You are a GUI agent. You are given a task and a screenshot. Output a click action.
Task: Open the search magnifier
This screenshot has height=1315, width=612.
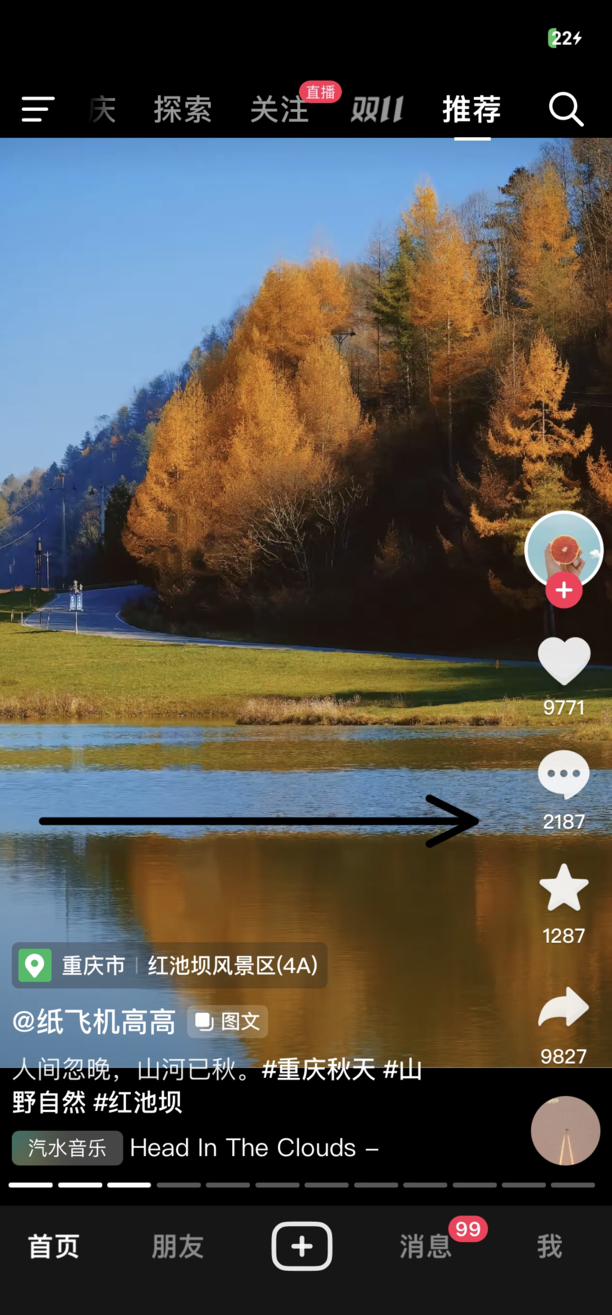[x=566, y=109]
